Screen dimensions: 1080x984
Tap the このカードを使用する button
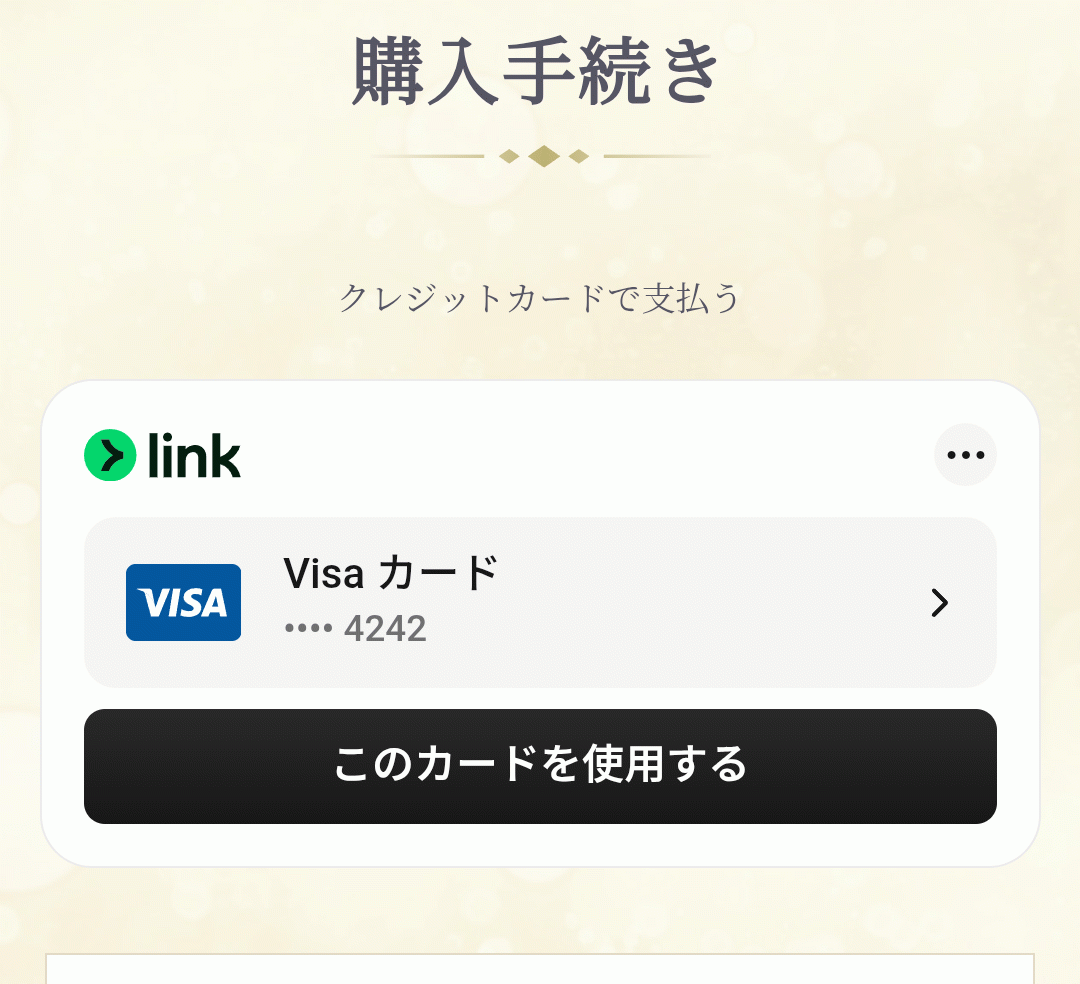(540, 766)
